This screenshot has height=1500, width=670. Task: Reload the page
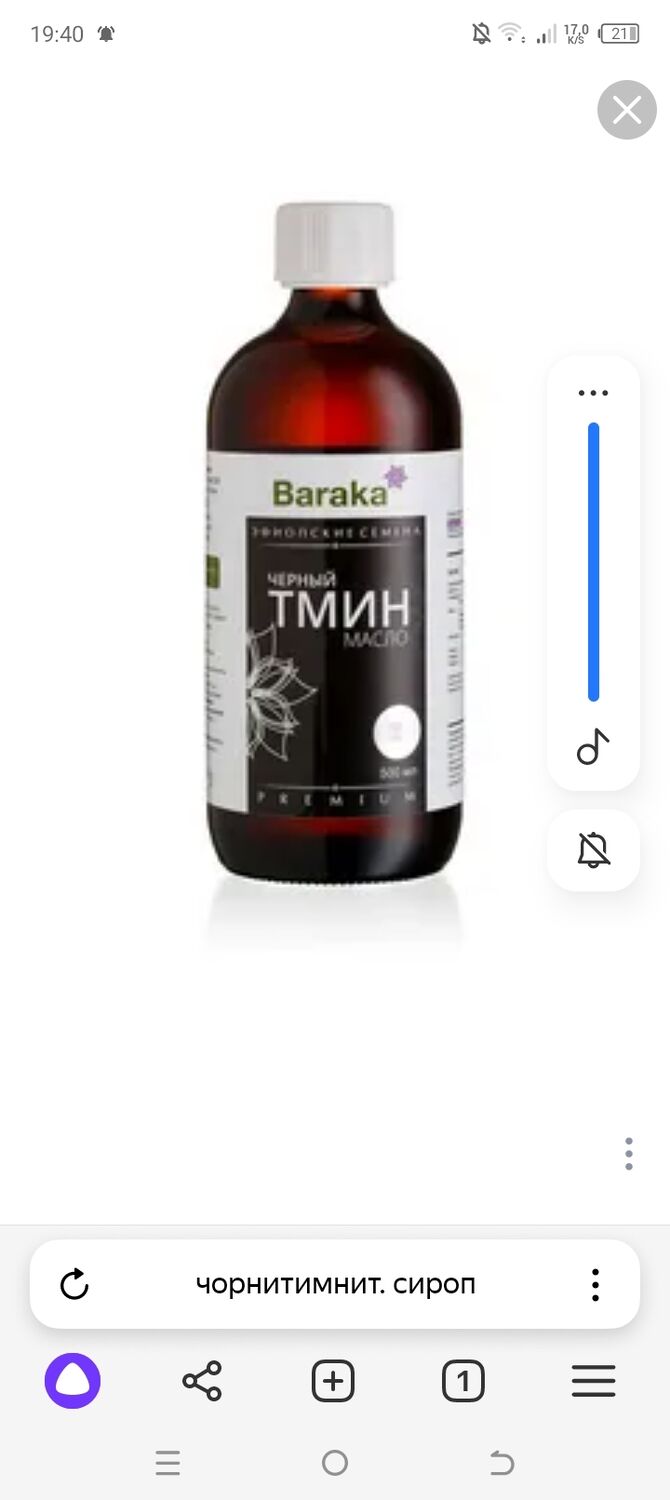(x=75, y=1284)
